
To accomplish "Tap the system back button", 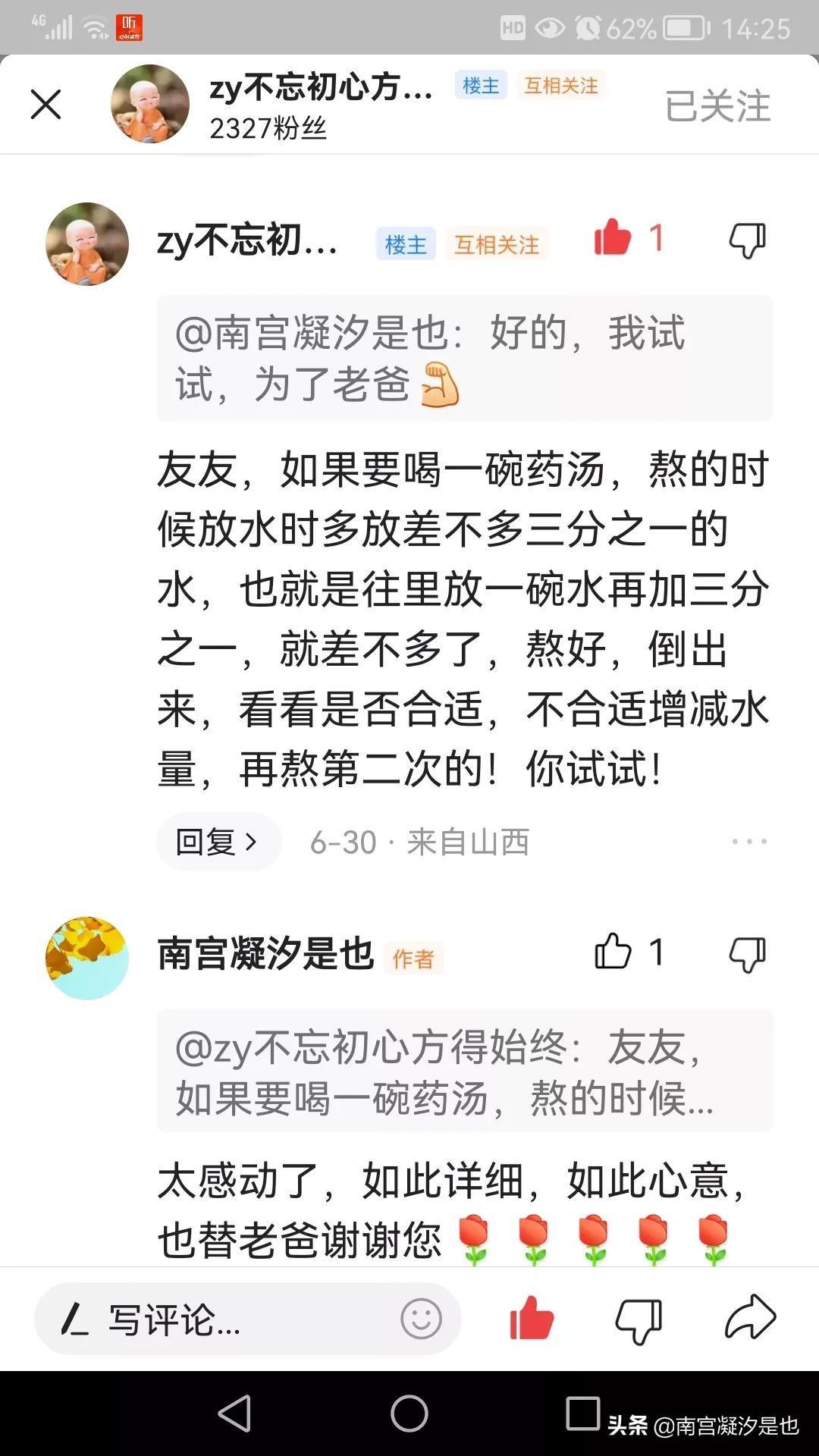I will tap(234, 1413).
